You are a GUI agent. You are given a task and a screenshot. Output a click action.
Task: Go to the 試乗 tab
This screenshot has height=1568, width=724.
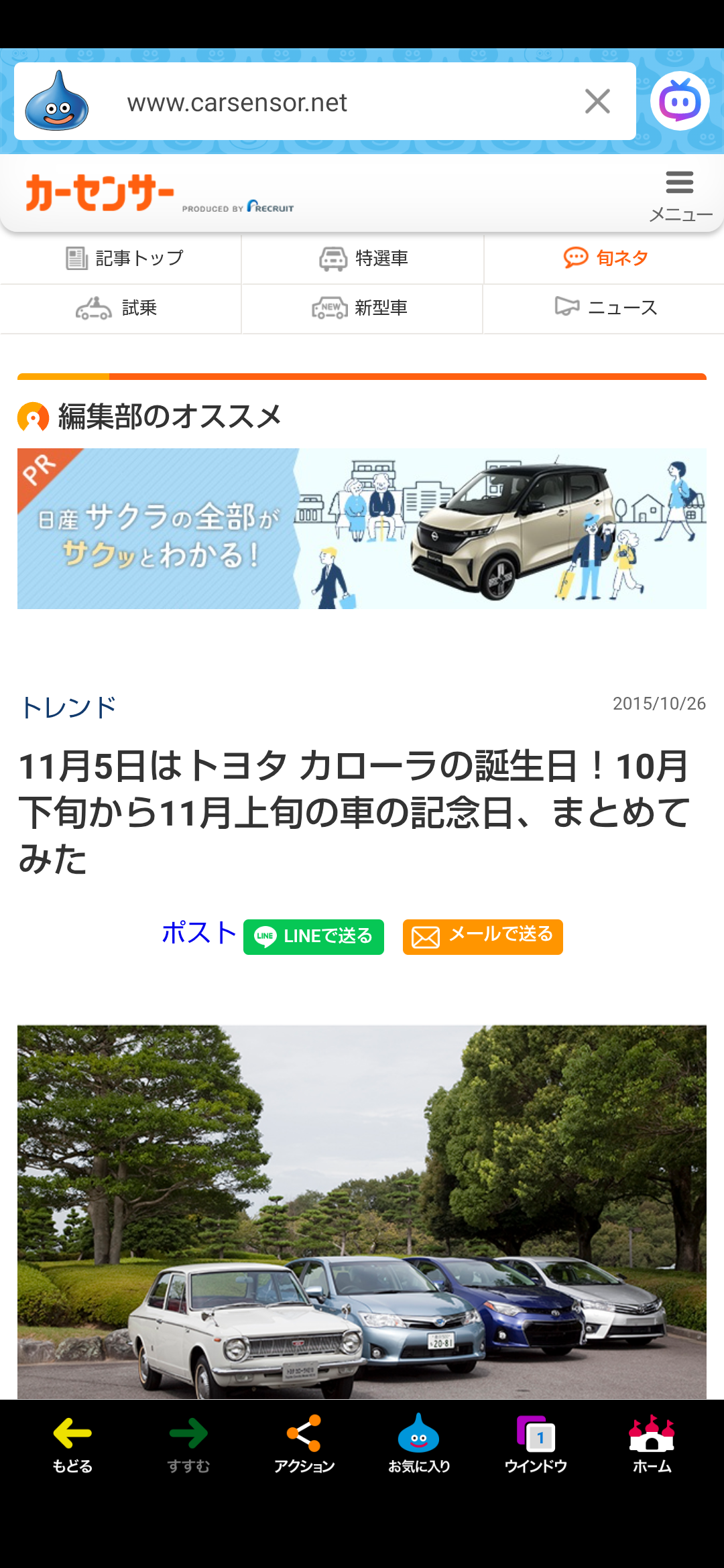pos(117,308)
